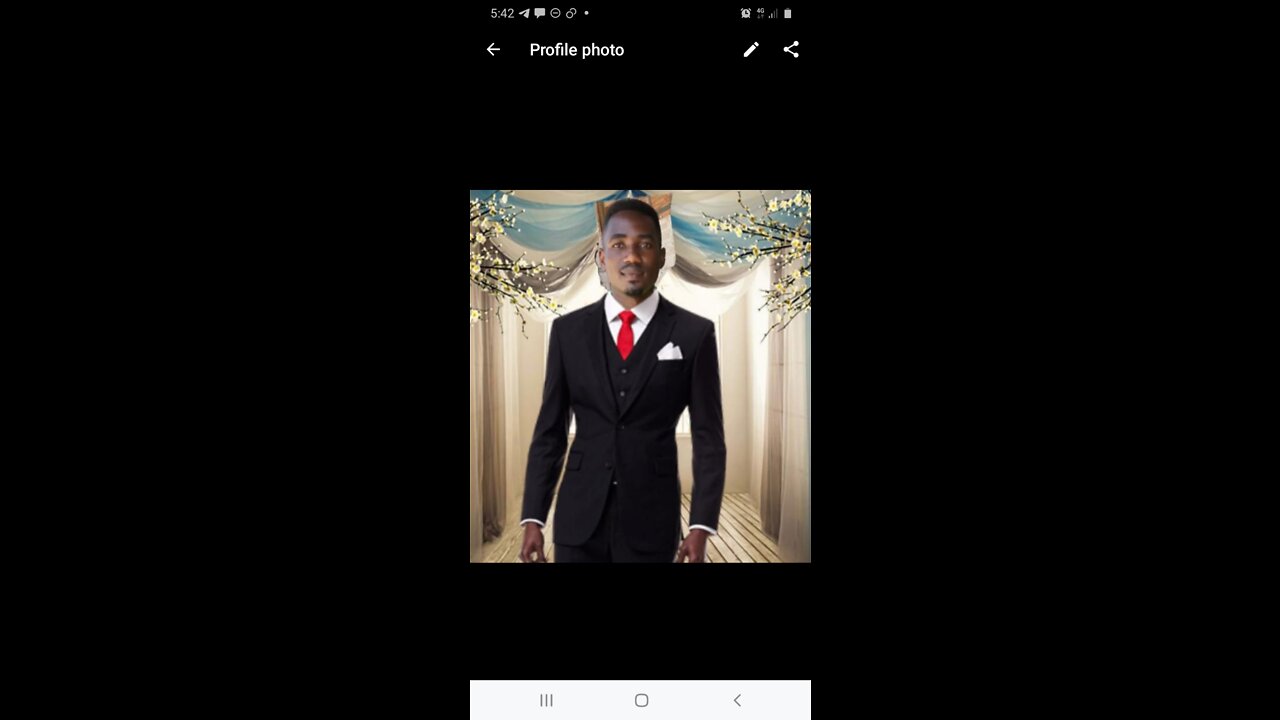Screen dimensions: 1280x720
Task: Edit the profile photo with pencil icon
Action: (751, 50)
